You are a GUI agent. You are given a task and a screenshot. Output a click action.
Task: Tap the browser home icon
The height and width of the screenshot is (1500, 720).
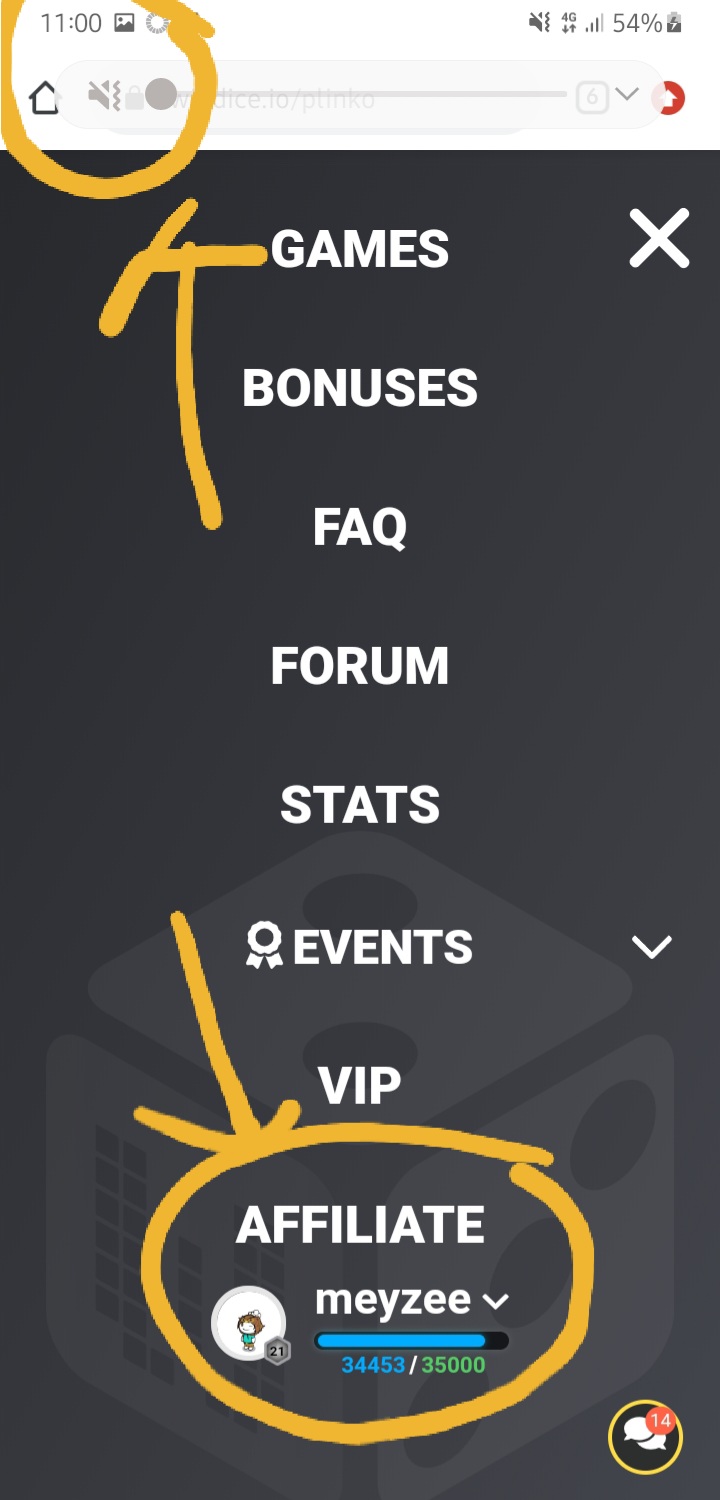(x=44, y=98)
